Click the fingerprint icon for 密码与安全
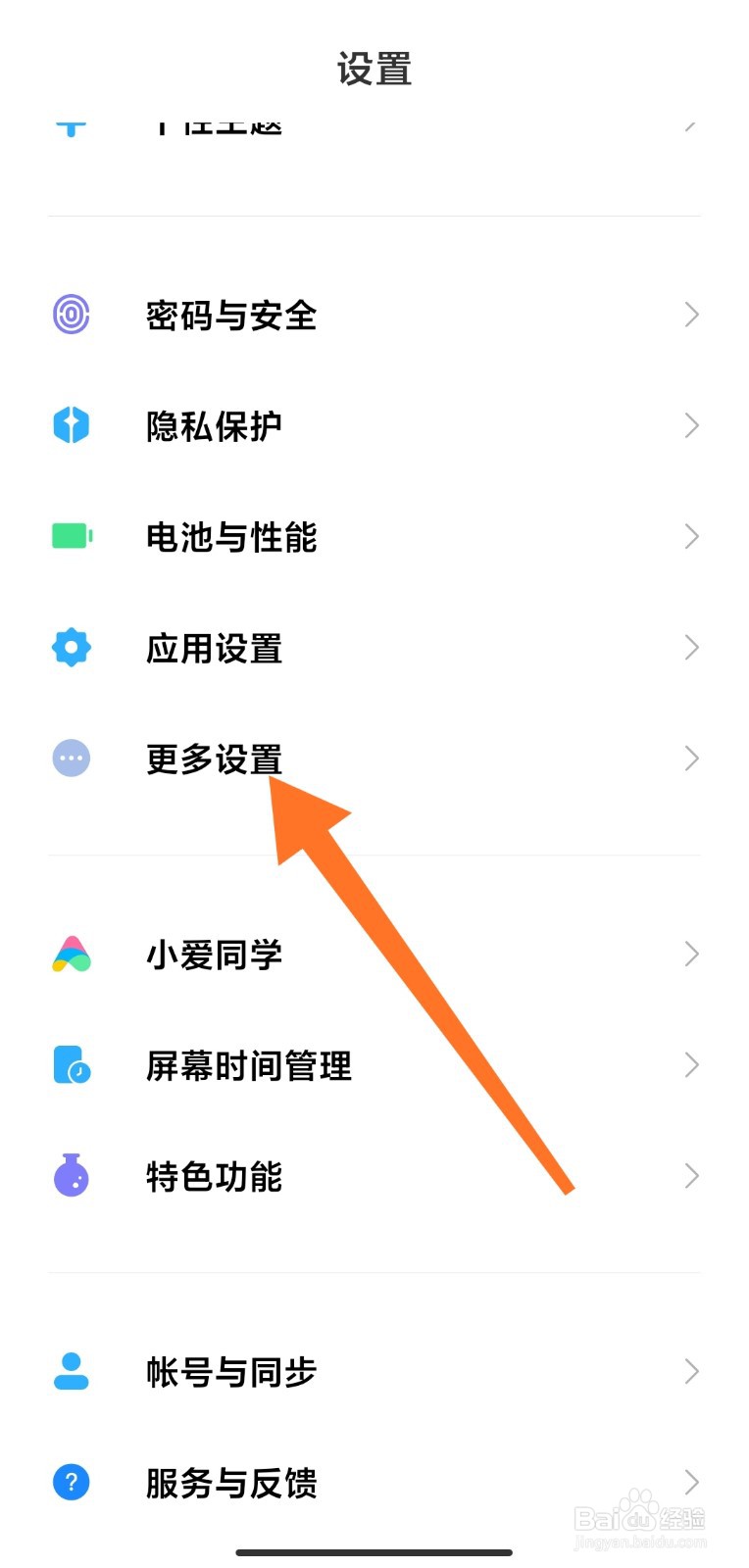The image size is (749, 1568). pos(70,315)
